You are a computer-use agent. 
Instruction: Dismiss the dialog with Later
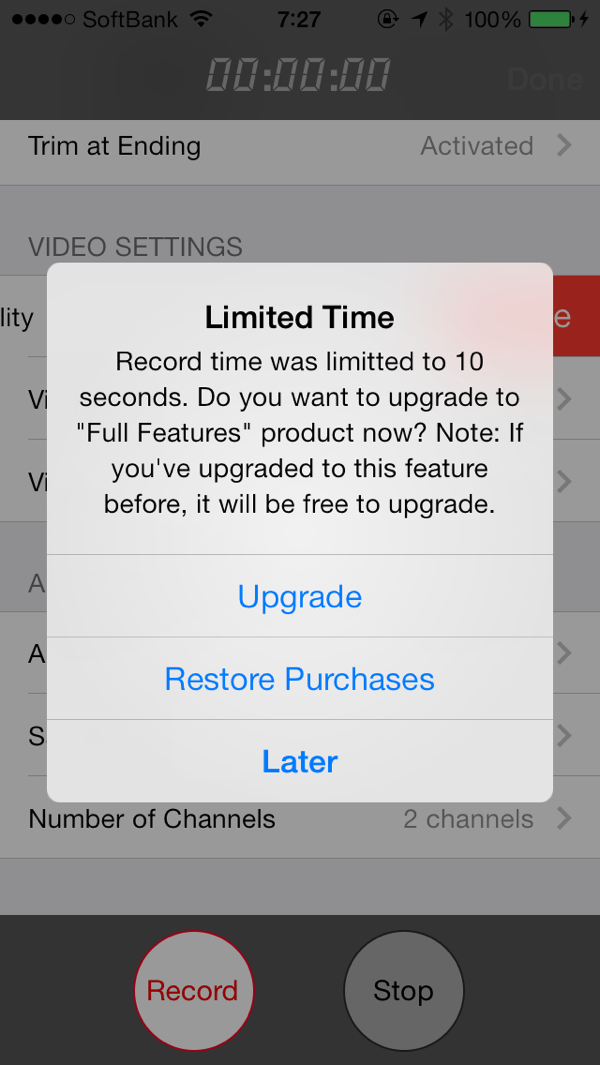(300, 761)
